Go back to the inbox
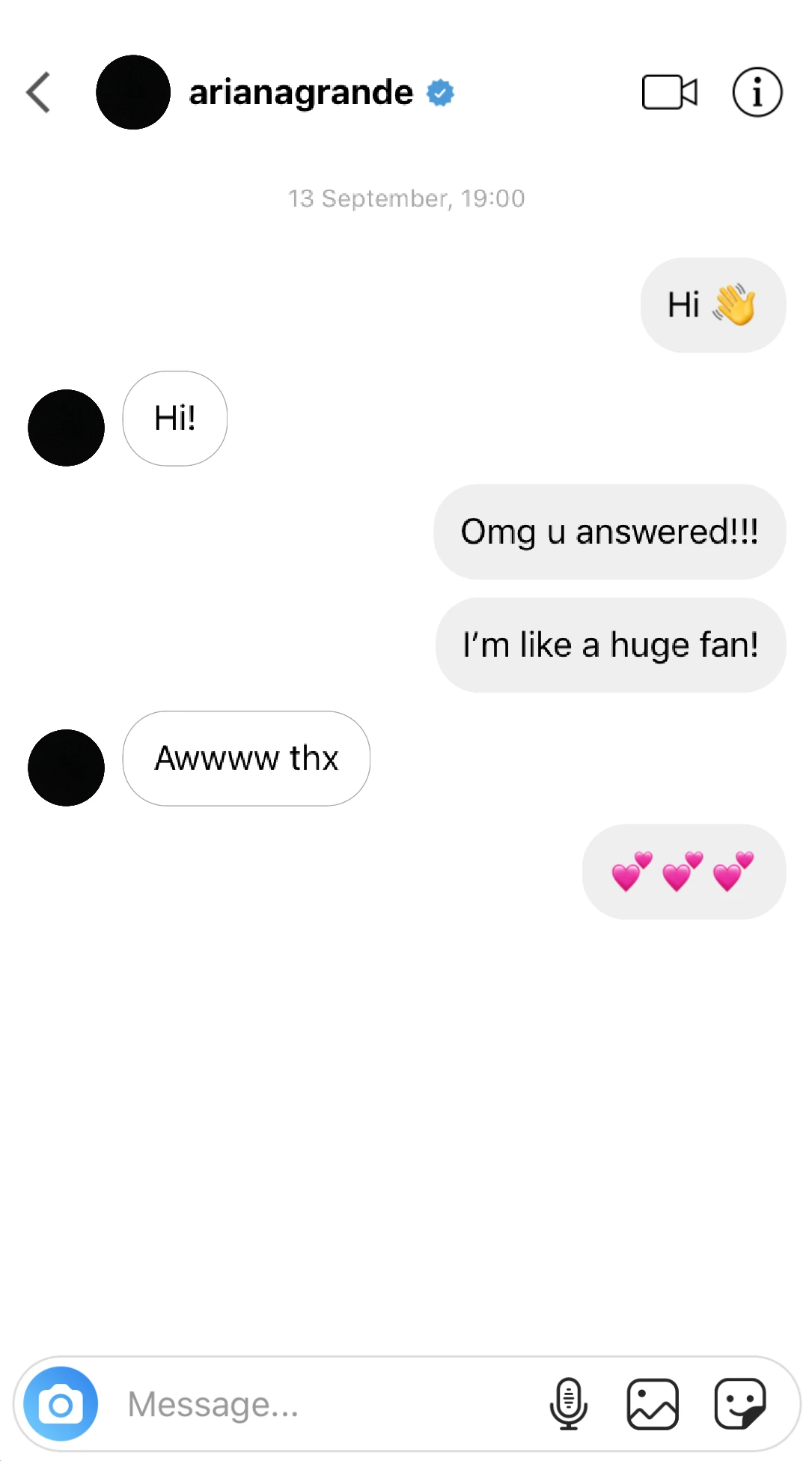This screenshot has height=1461, width=812. pos(39,93)
